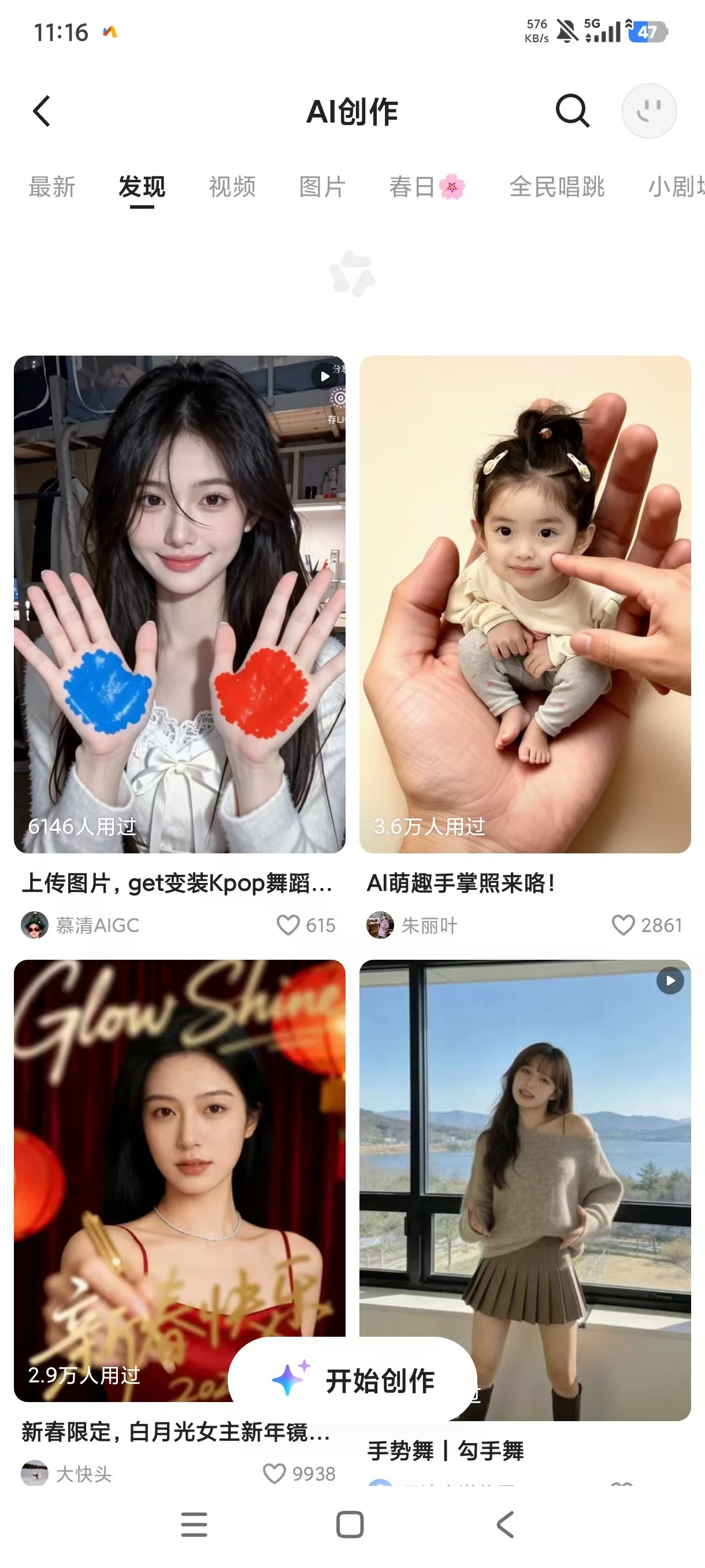Like the post by 朱丽叶
Viewport: 705px width, 1568px height.
pyautogui.click(x=623, y=925)
